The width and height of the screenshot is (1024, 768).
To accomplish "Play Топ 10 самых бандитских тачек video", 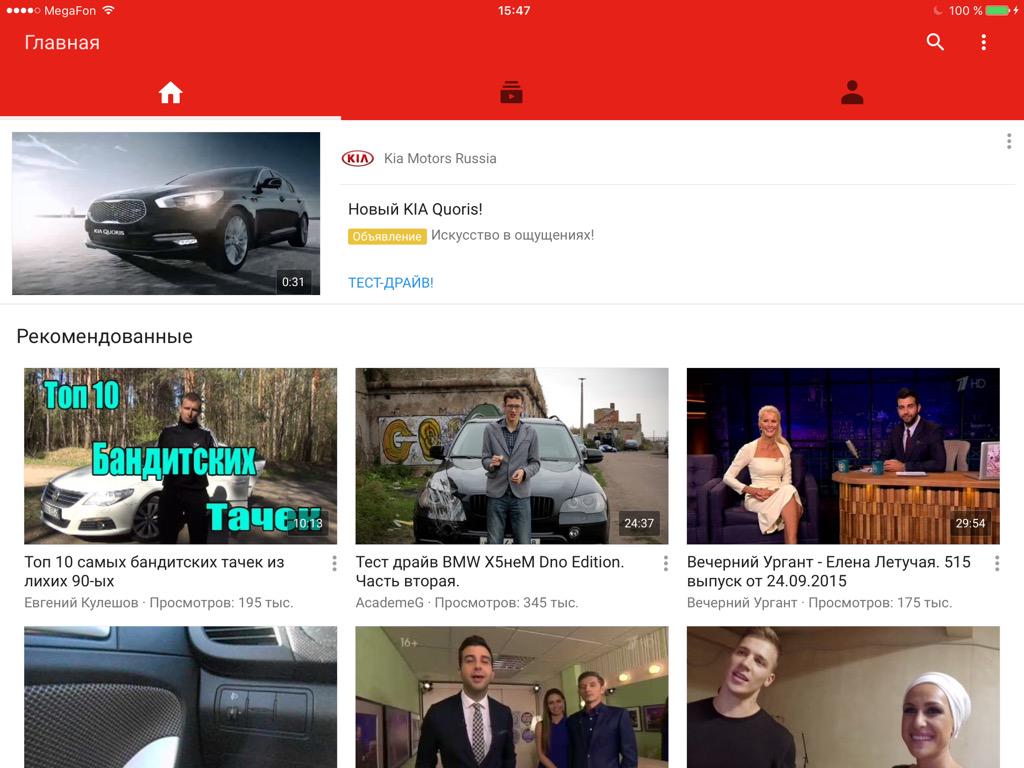I will pyautogui.click(x=180, y=456).
